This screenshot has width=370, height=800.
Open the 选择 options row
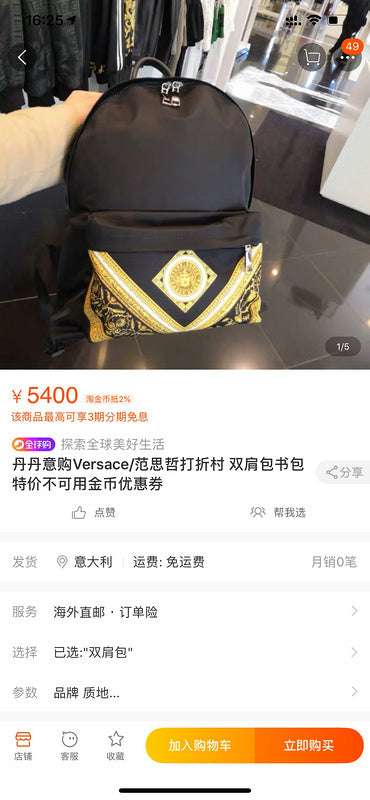point(185,652)
